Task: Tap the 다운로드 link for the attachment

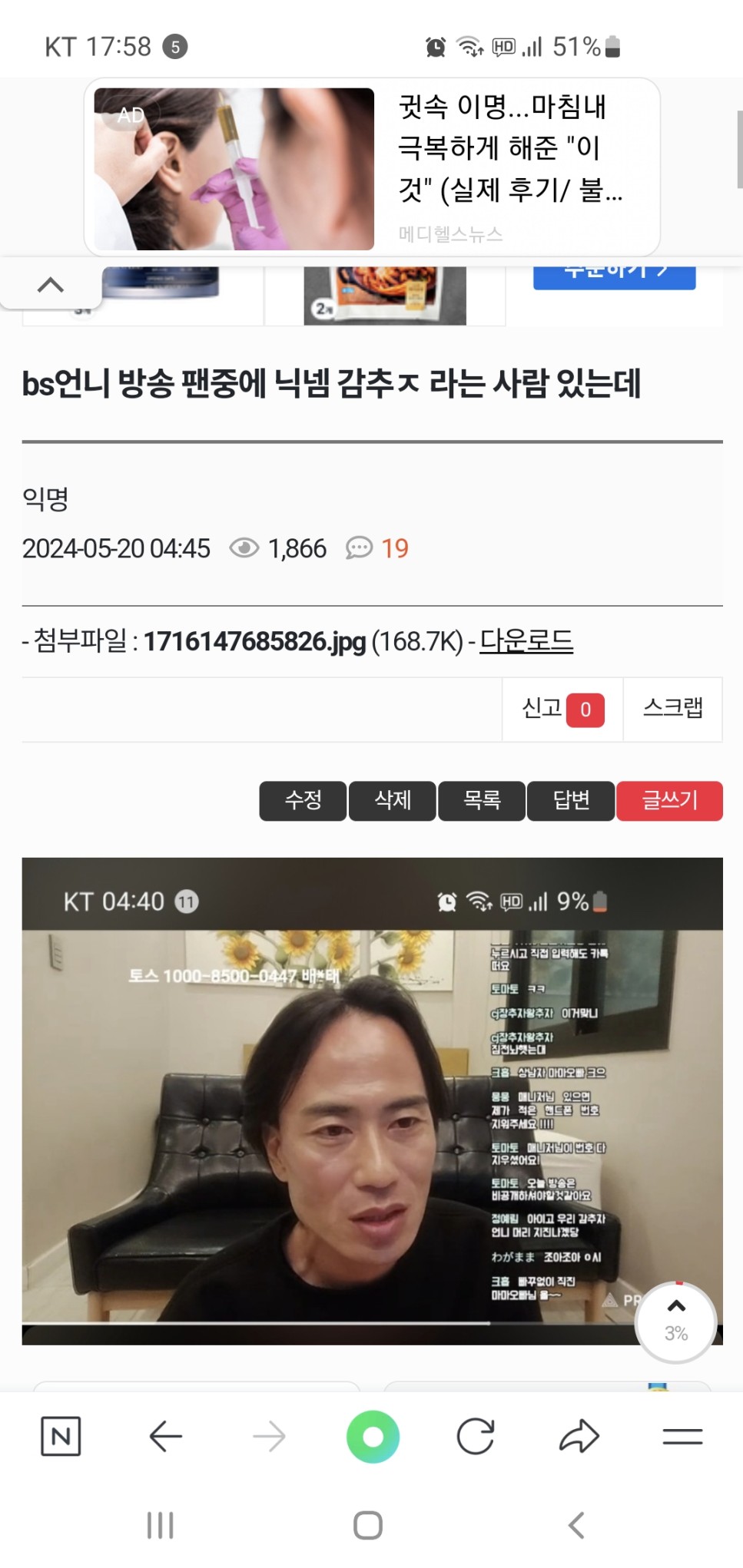Action: tap(526, 641)
